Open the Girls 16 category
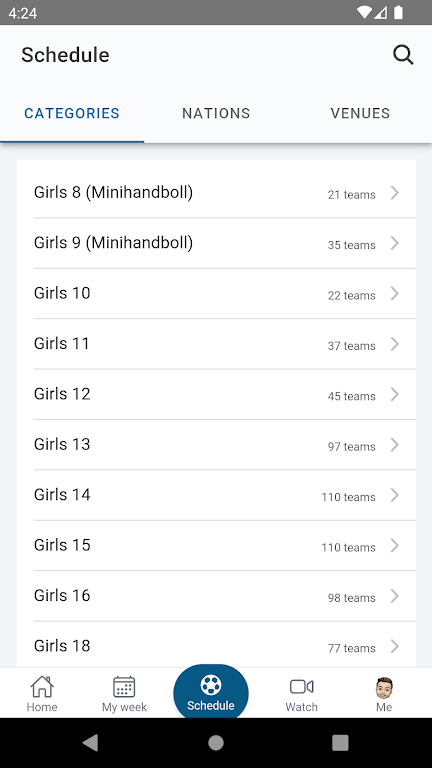The width and height of the screenshot is (432, 768). [x=216, y=597]
